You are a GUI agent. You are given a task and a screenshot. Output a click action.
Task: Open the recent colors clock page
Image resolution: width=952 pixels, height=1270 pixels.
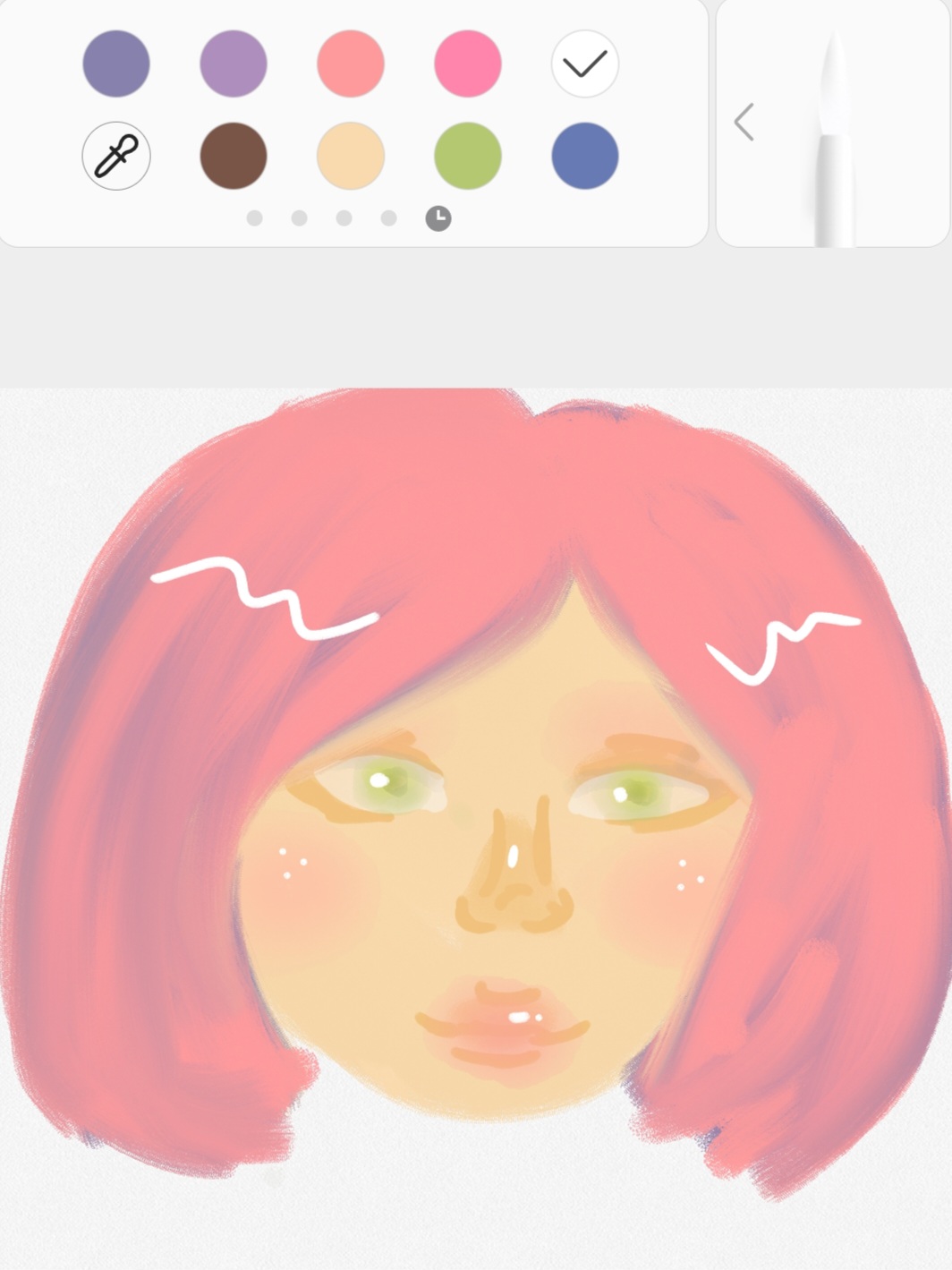438,218
